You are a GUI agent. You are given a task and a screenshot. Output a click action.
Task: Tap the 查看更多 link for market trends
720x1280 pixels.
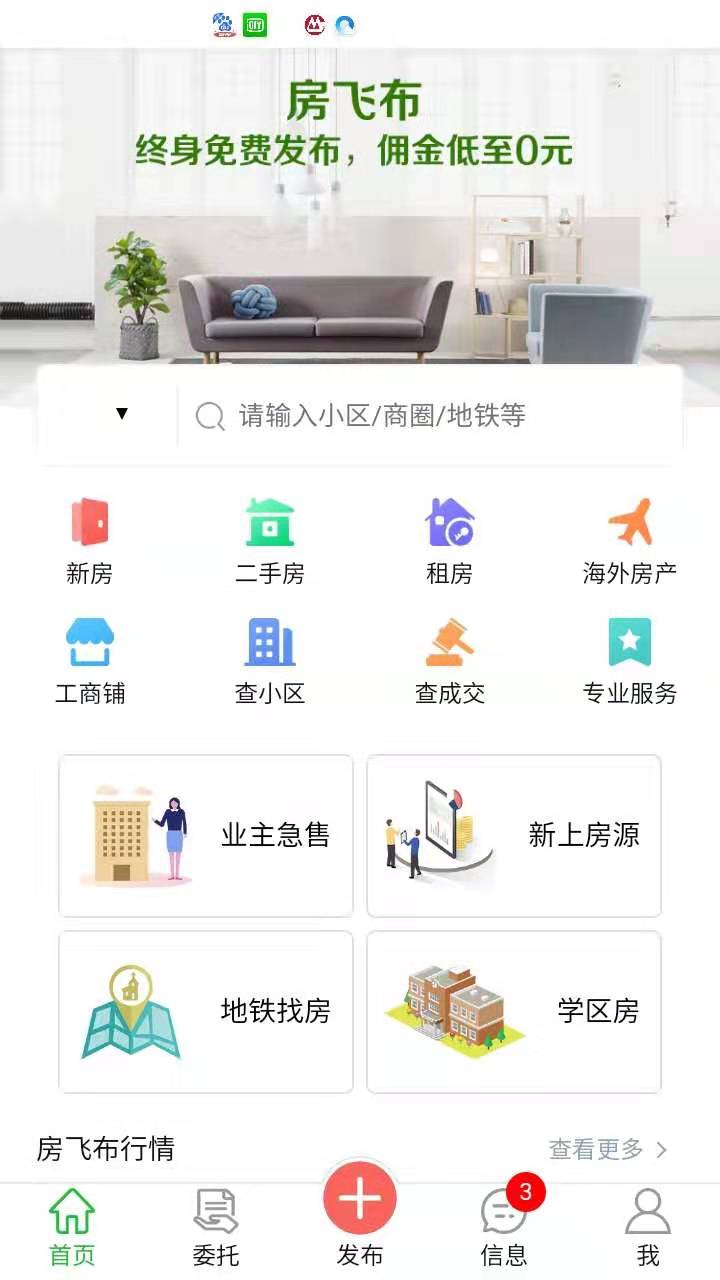[598, 1150]
